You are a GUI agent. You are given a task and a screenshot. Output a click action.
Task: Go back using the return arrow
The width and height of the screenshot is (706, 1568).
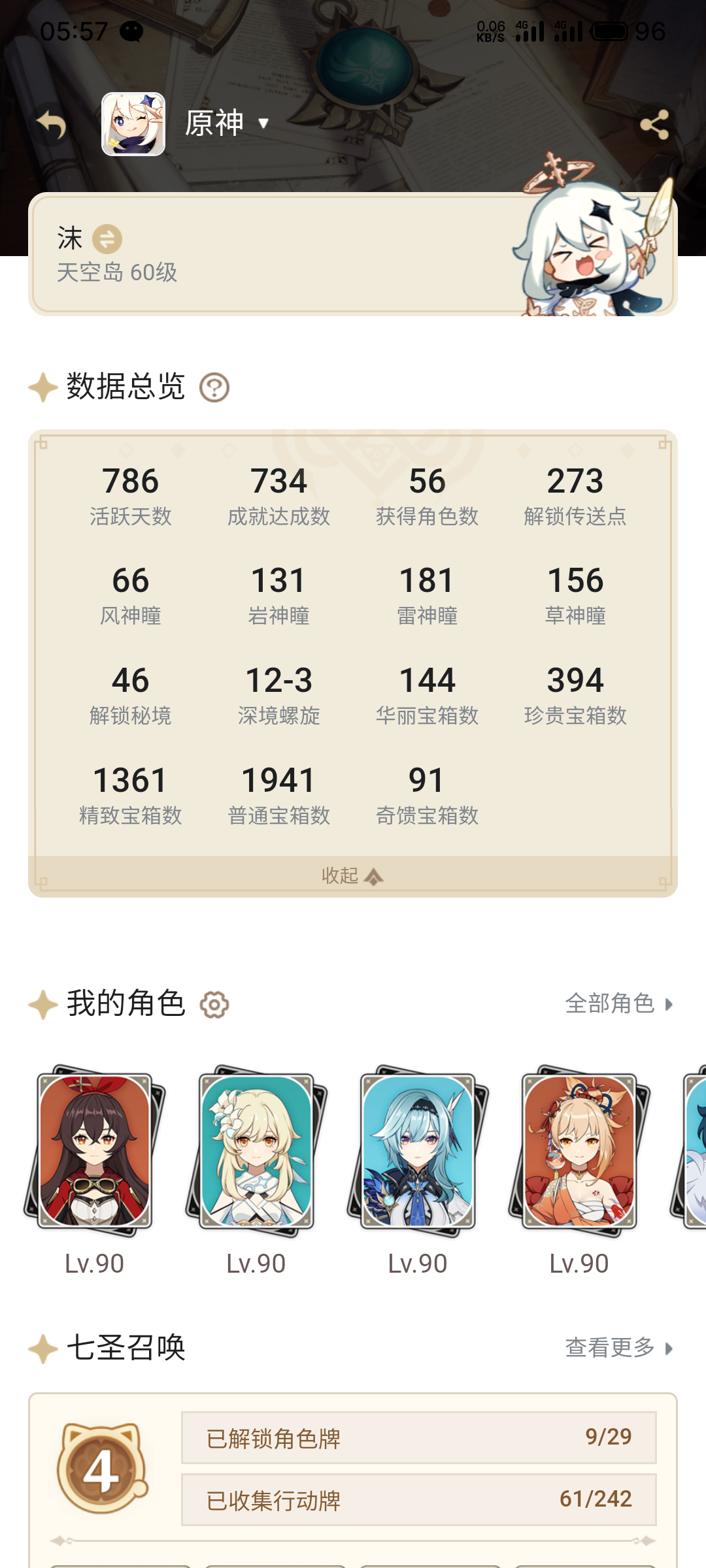52,124
